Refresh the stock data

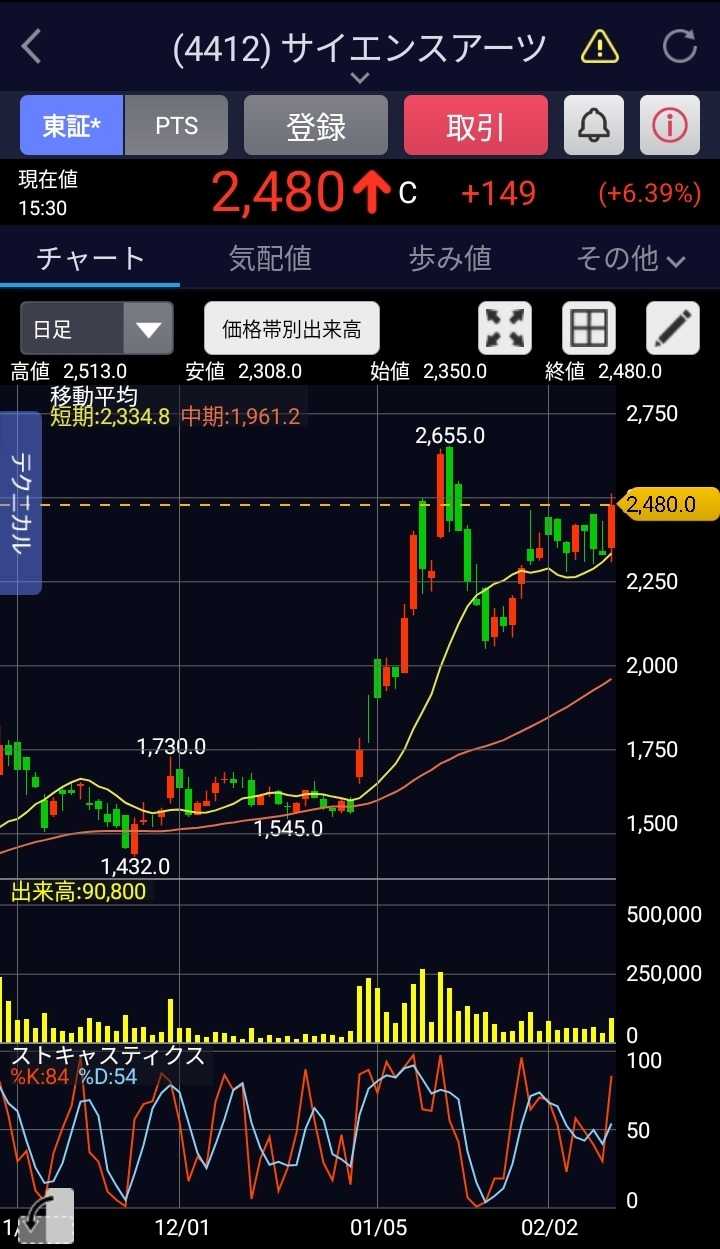[x=680, y=46]
